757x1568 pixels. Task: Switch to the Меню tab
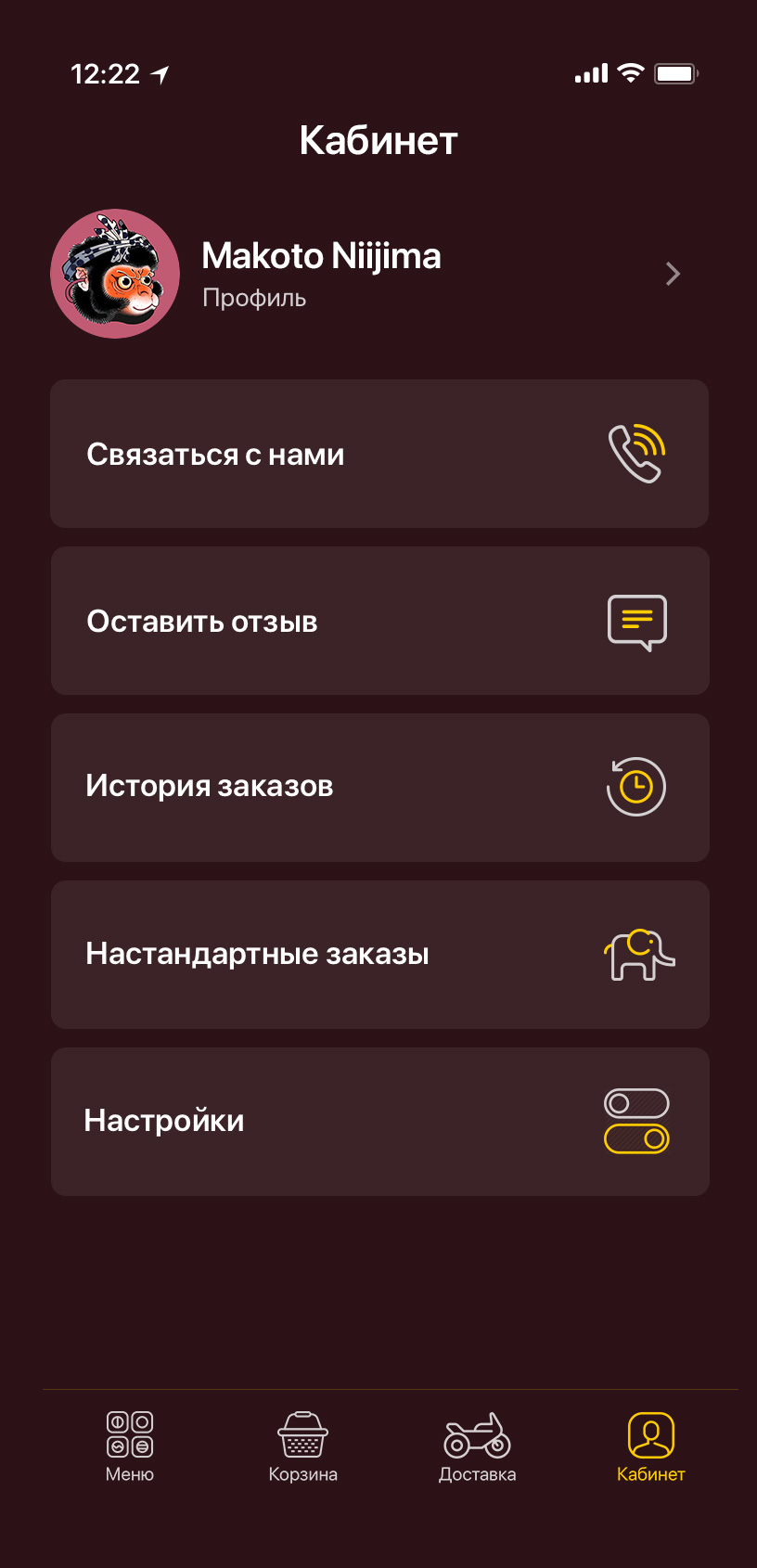pos(130,1446)
